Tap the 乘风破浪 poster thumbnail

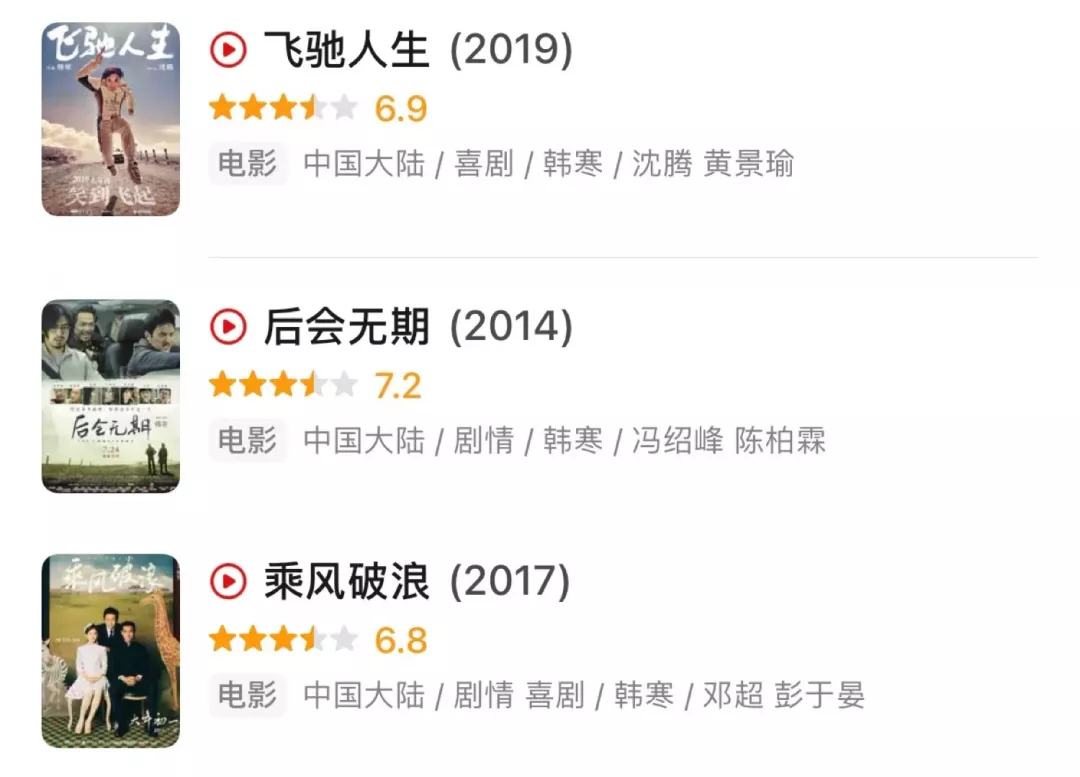110,651
